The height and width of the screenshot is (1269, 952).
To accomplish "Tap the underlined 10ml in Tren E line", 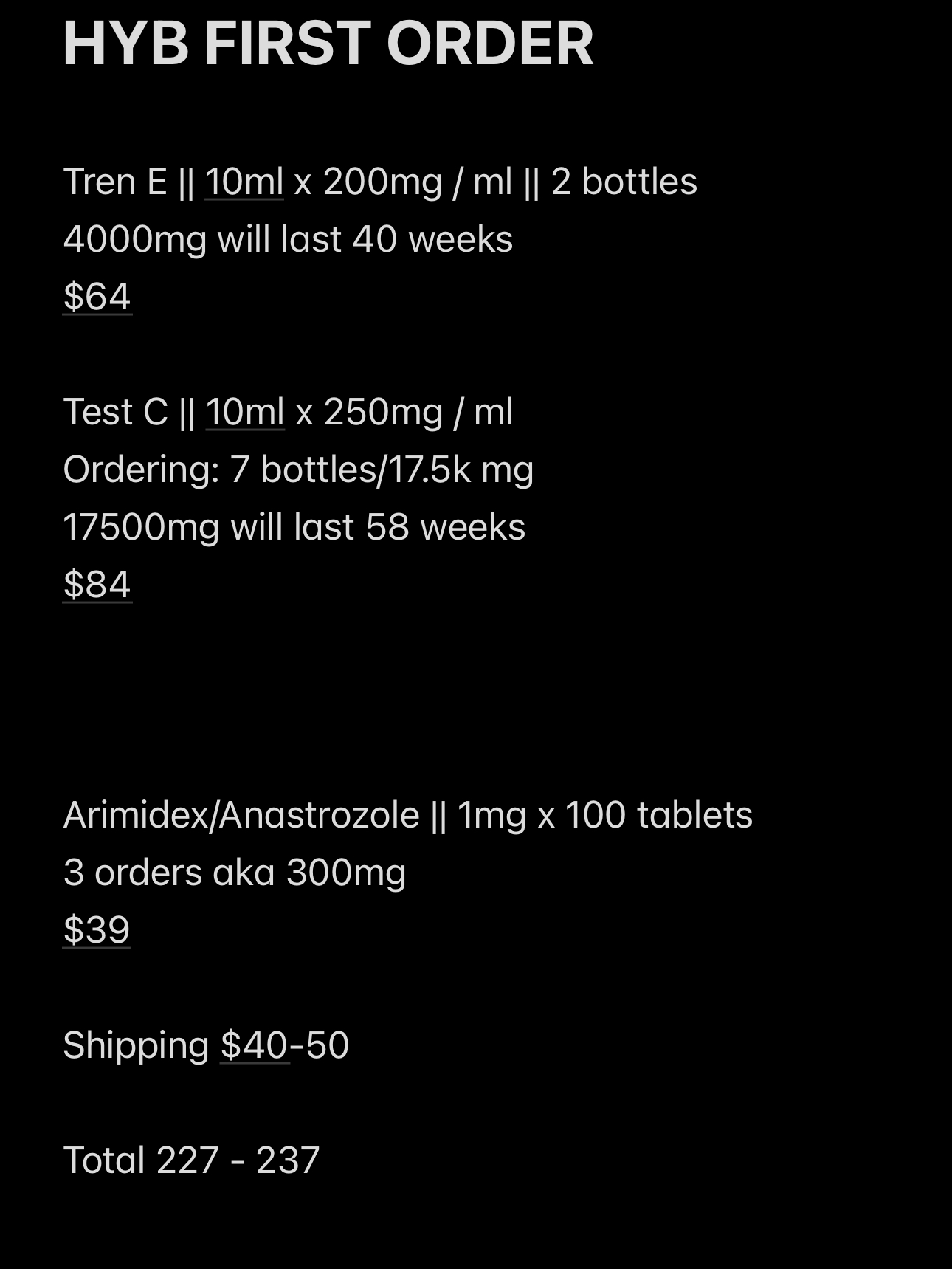I will 244,182.
